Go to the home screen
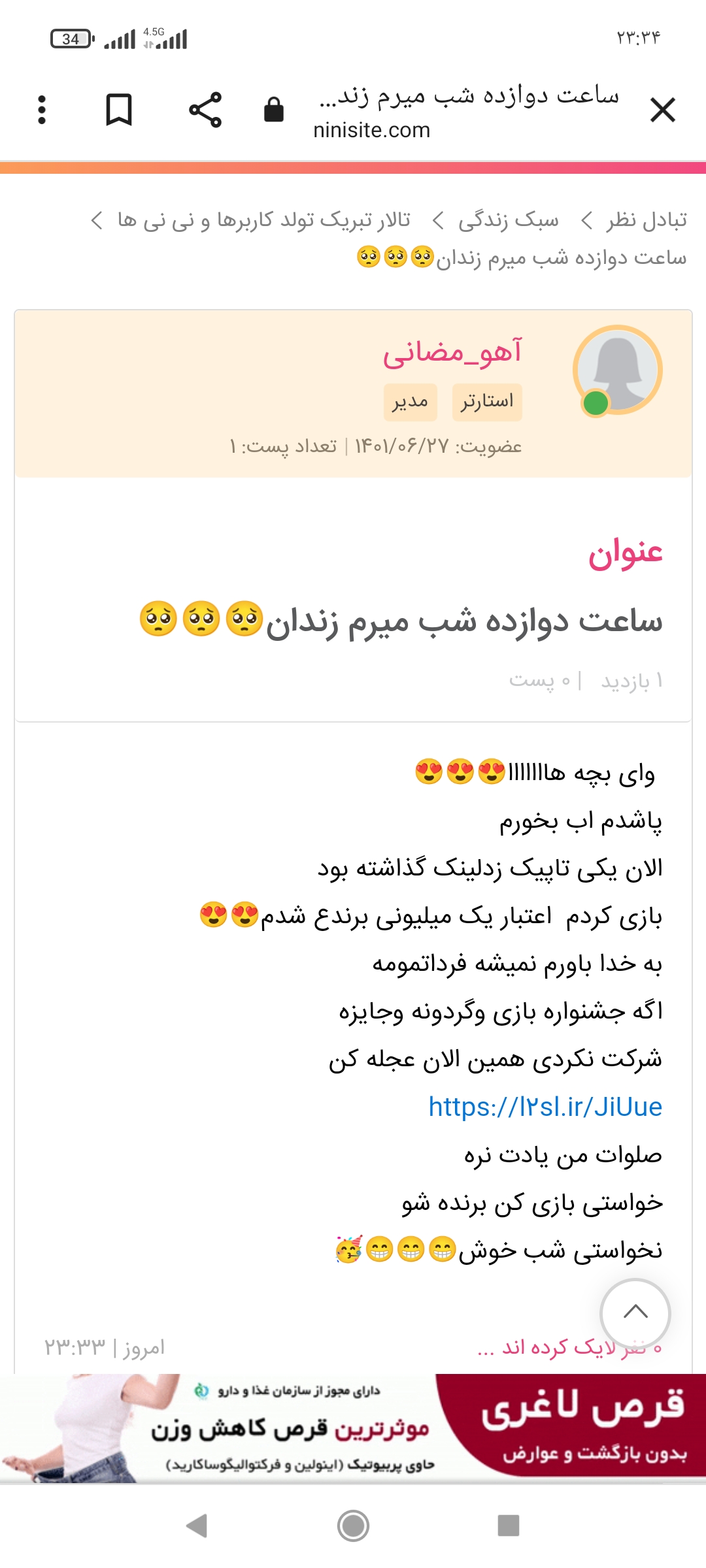The image size is (706, 1568). coord(353,1526)
